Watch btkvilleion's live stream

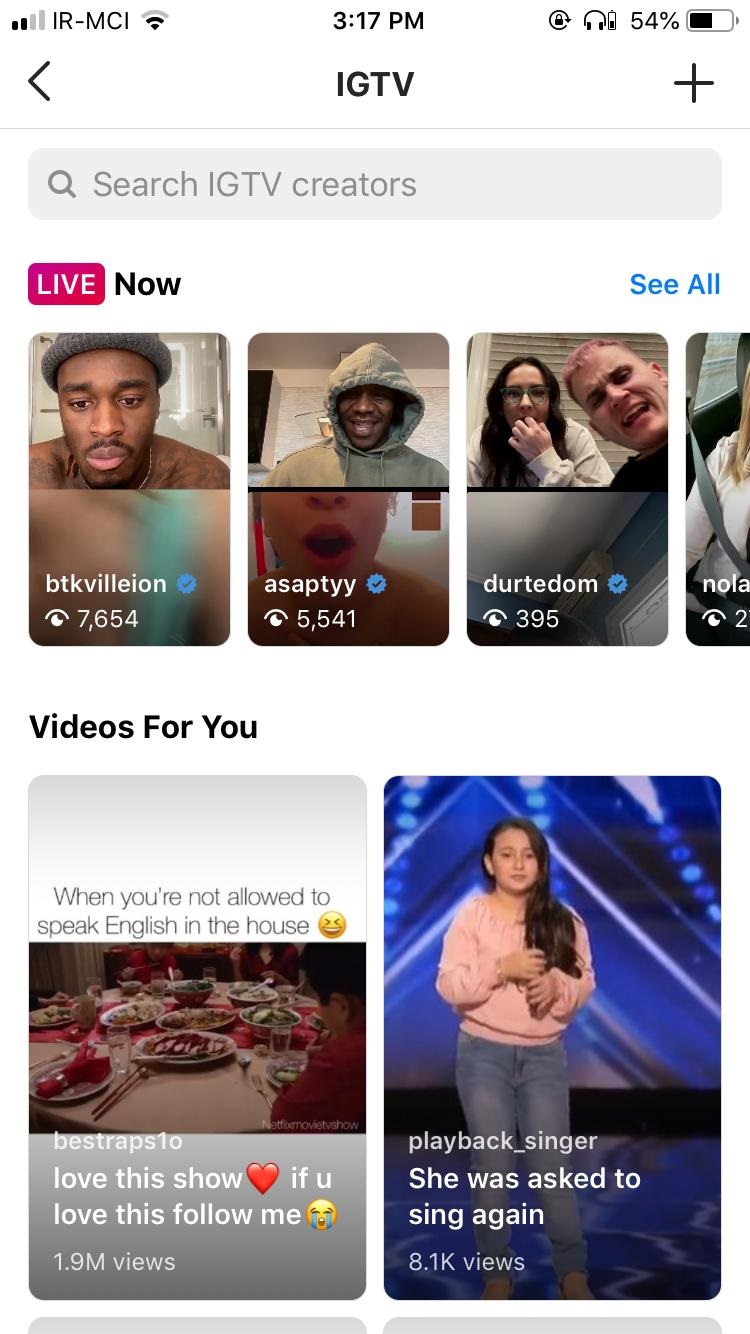click(130, 489)
